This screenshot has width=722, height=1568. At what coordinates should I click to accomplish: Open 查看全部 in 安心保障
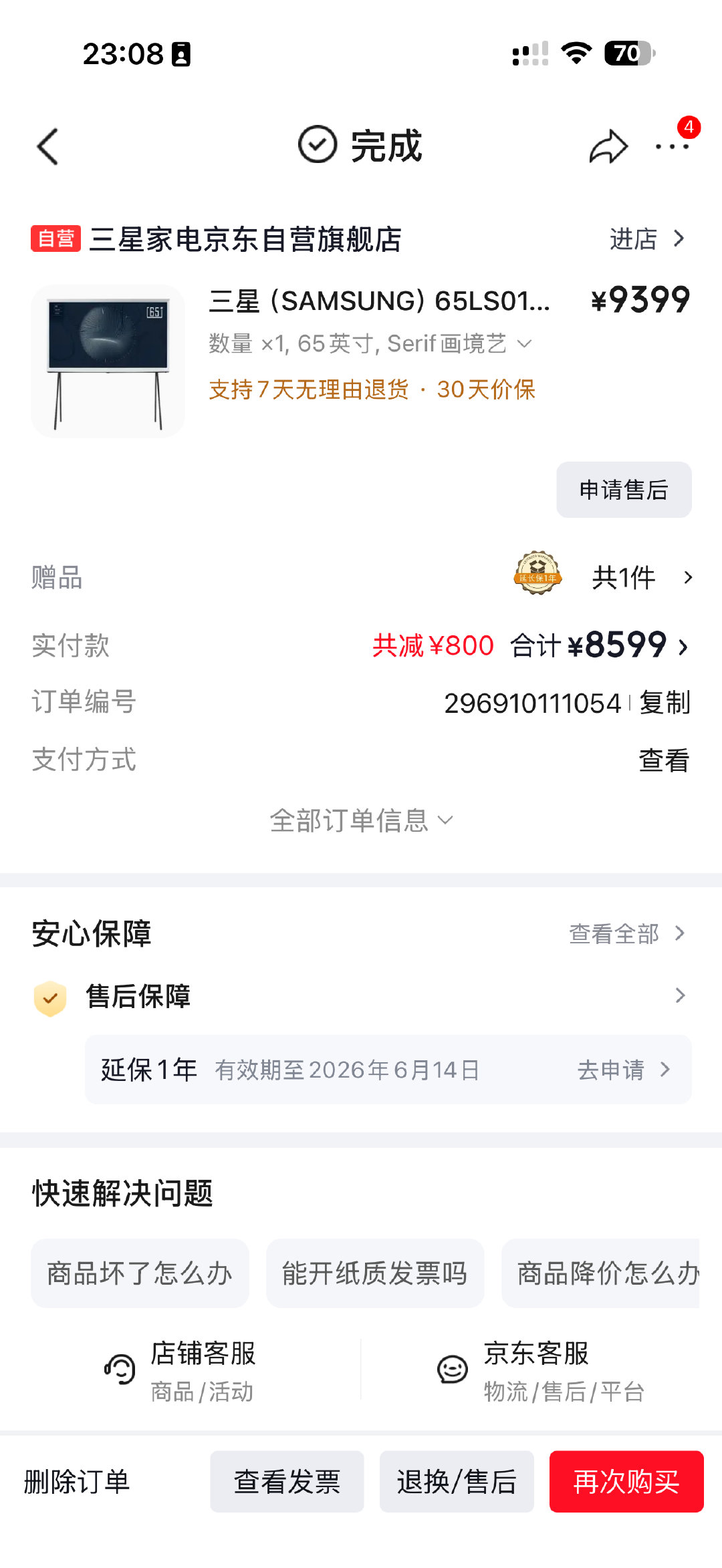pos(626,933)
